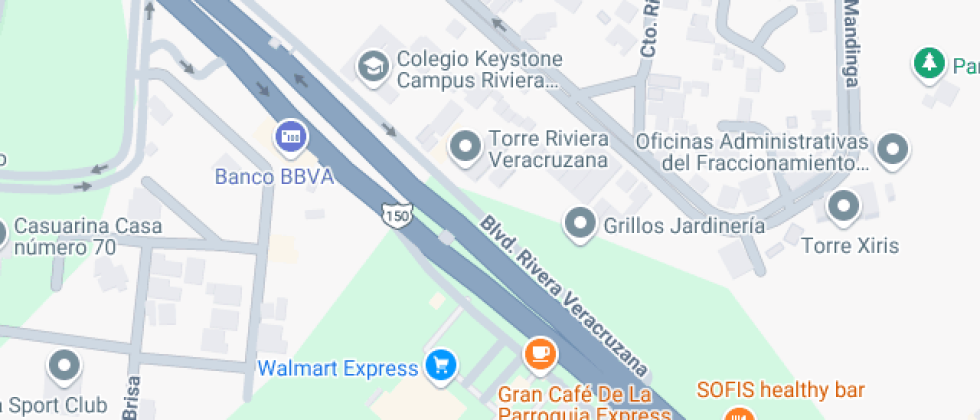Open Oficinas Administrativas del Fraccionamiento marker

(x=892, y=150)
